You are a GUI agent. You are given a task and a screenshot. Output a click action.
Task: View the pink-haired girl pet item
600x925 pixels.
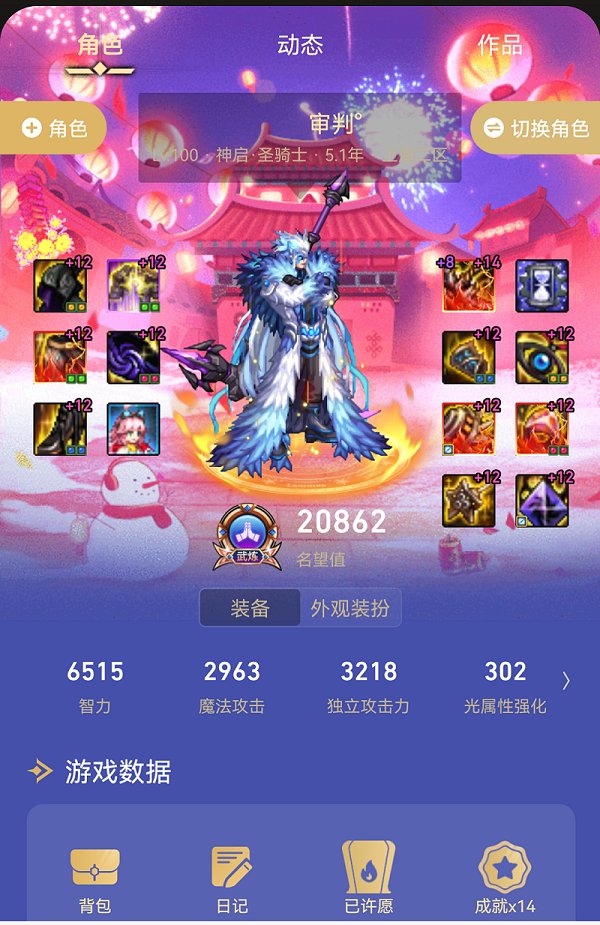[x=133, y=429]
